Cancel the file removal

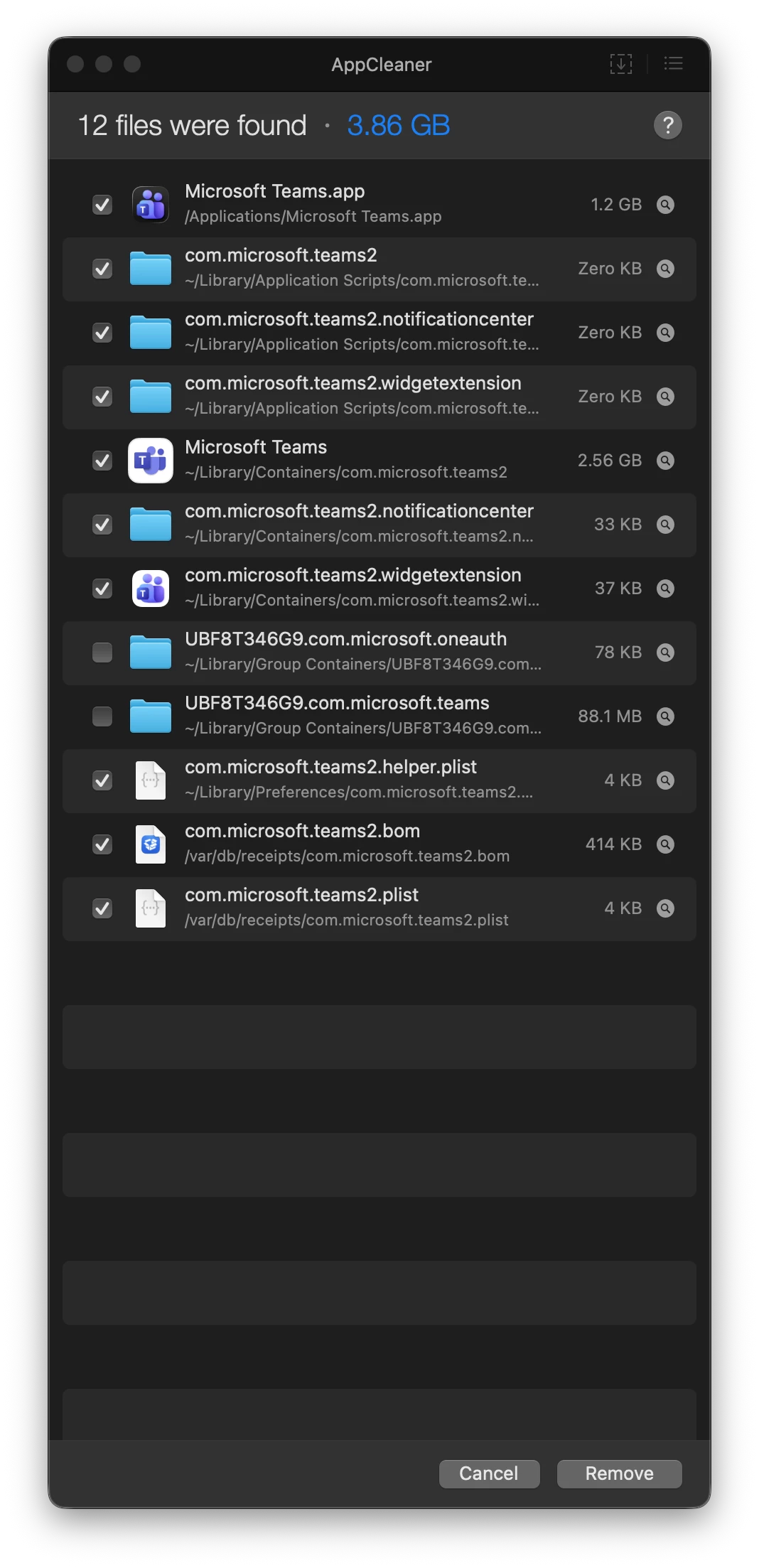tap(489, 1473)
